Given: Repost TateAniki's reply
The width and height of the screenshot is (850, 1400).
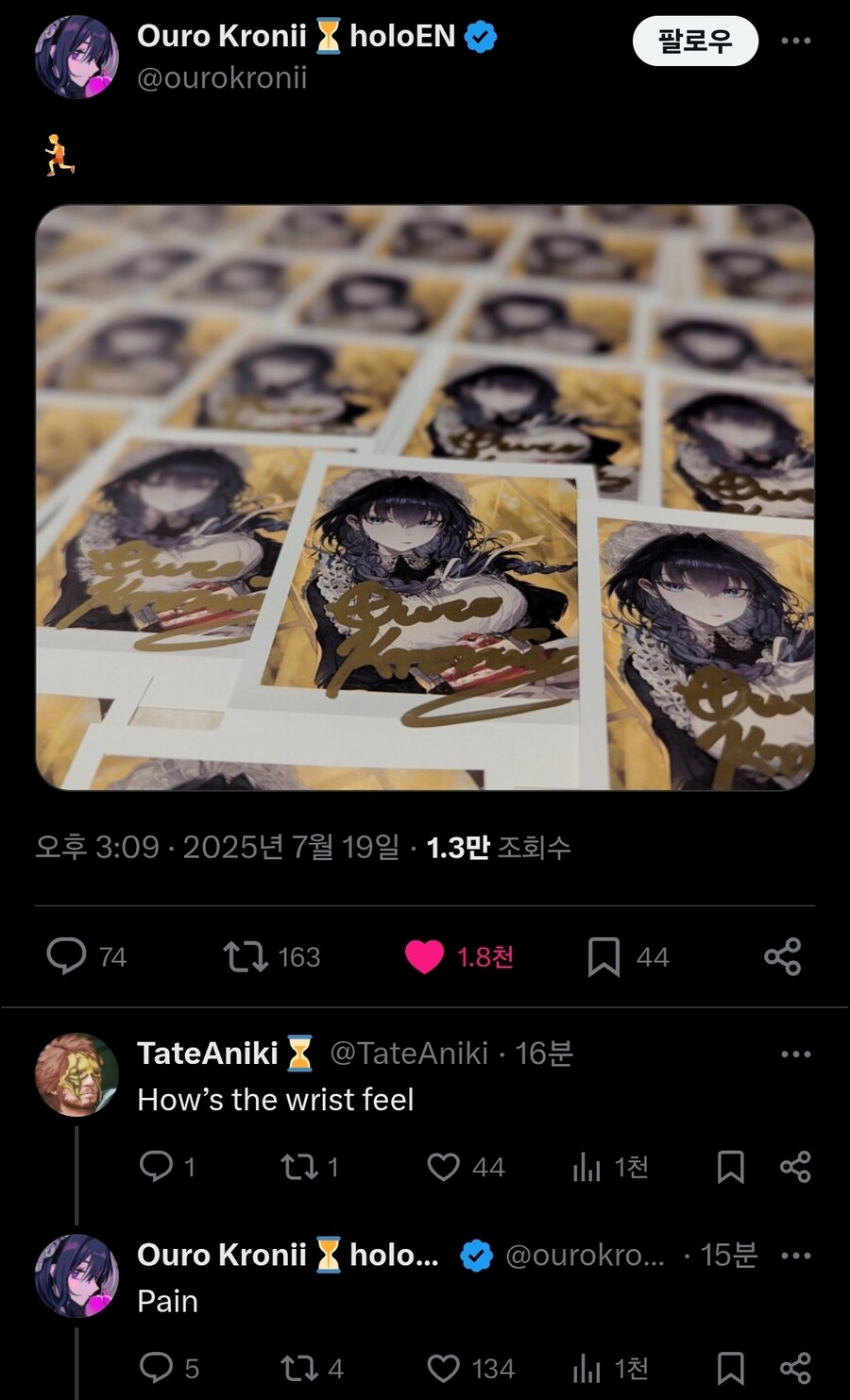Looking at the screenshot, I should pyautogui.click(x=299, y=1167).
